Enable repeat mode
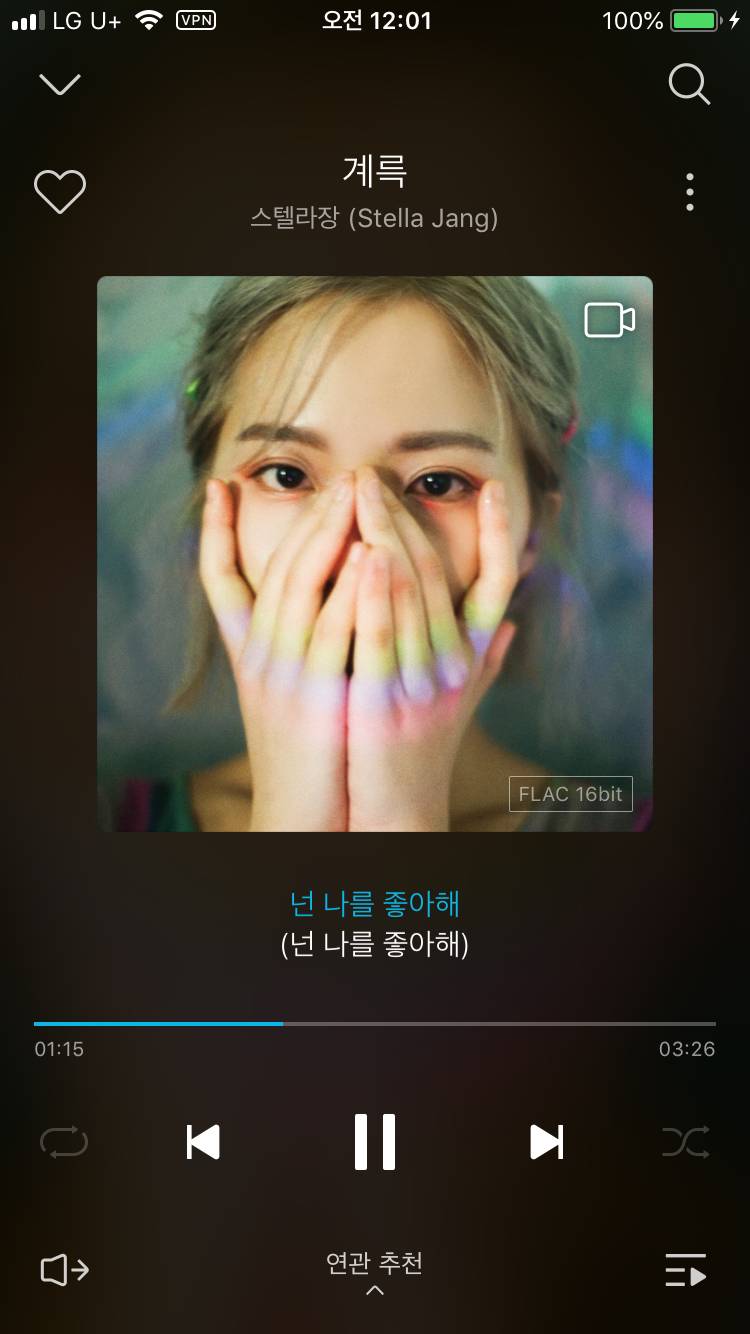Image resolution: width=750 pixels, height=1334 pixels. pos(63,1141)
